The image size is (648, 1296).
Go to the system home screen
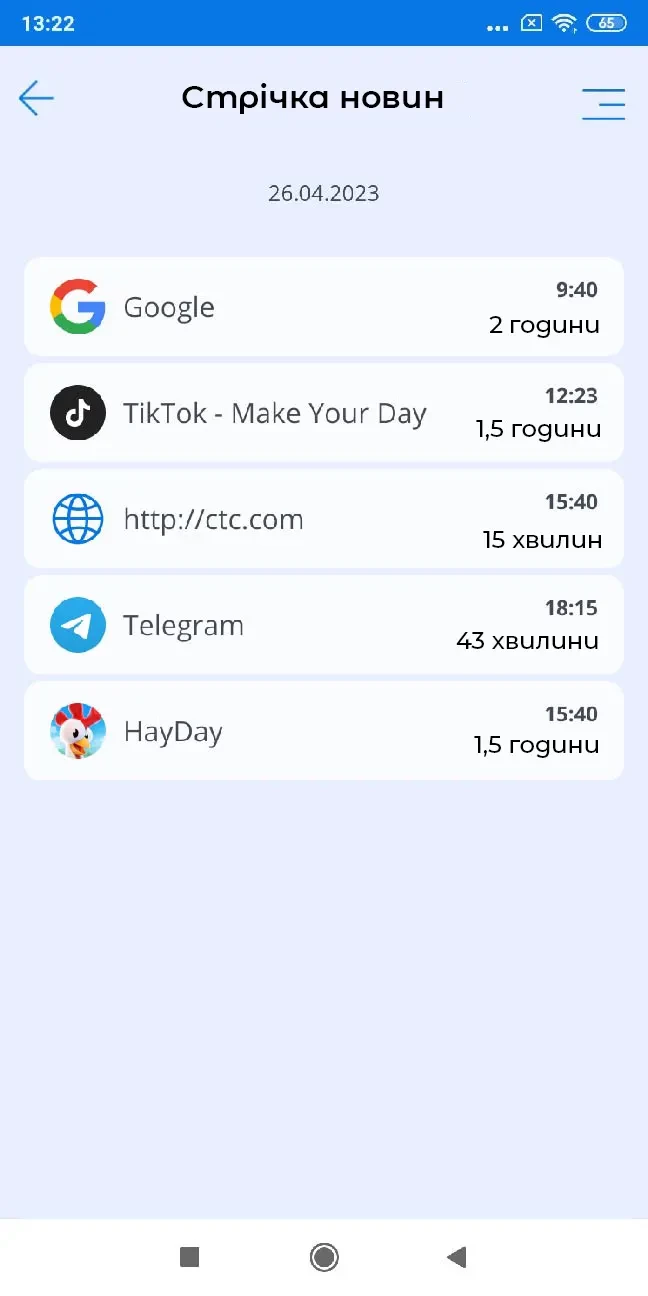[324, 1257]
